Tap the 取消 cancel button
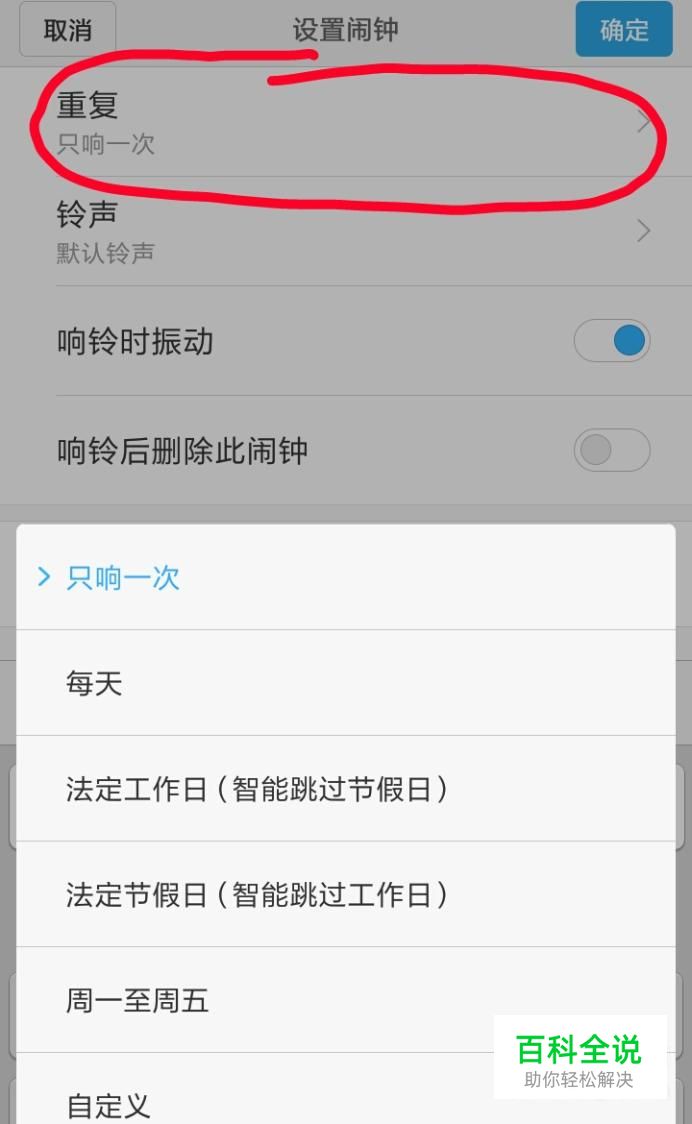The image size is (692, 1124). [x=67, y=29]
